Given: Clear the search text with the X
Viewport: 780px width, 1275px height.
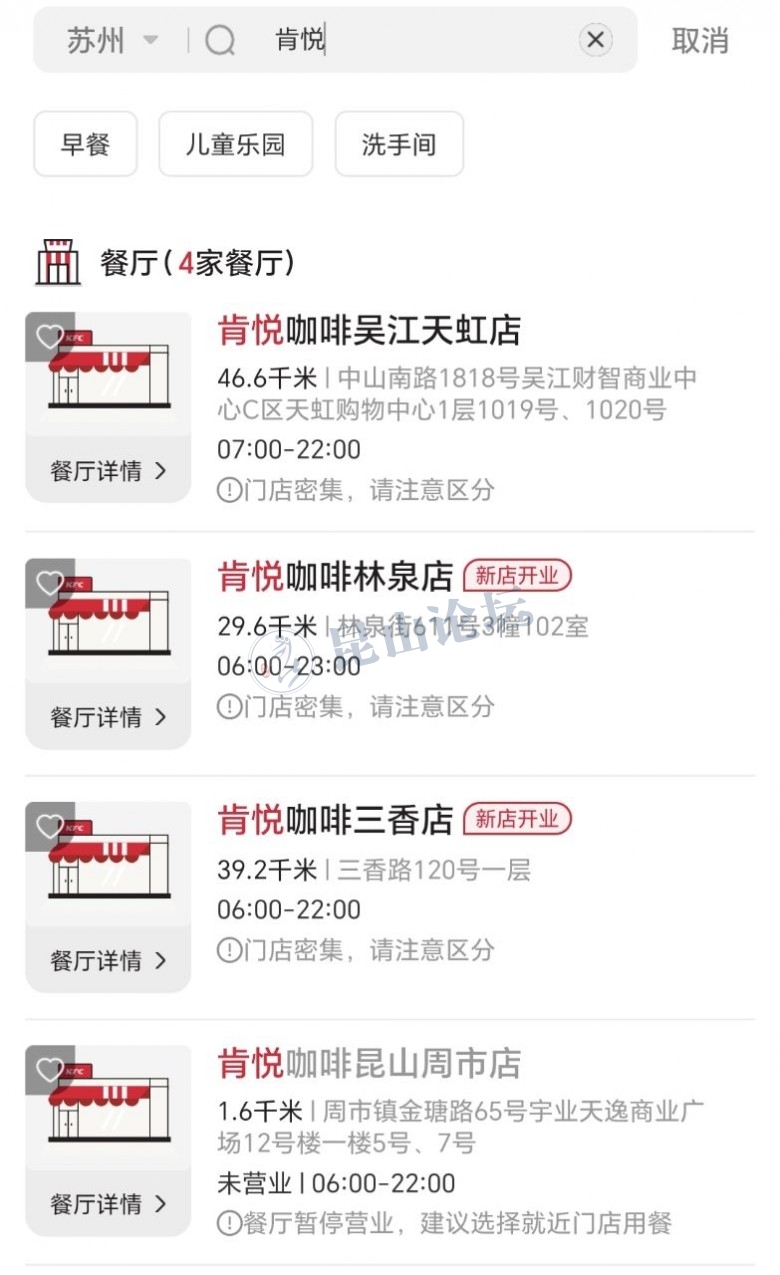Looking at the screenshot, I should 595,40.
